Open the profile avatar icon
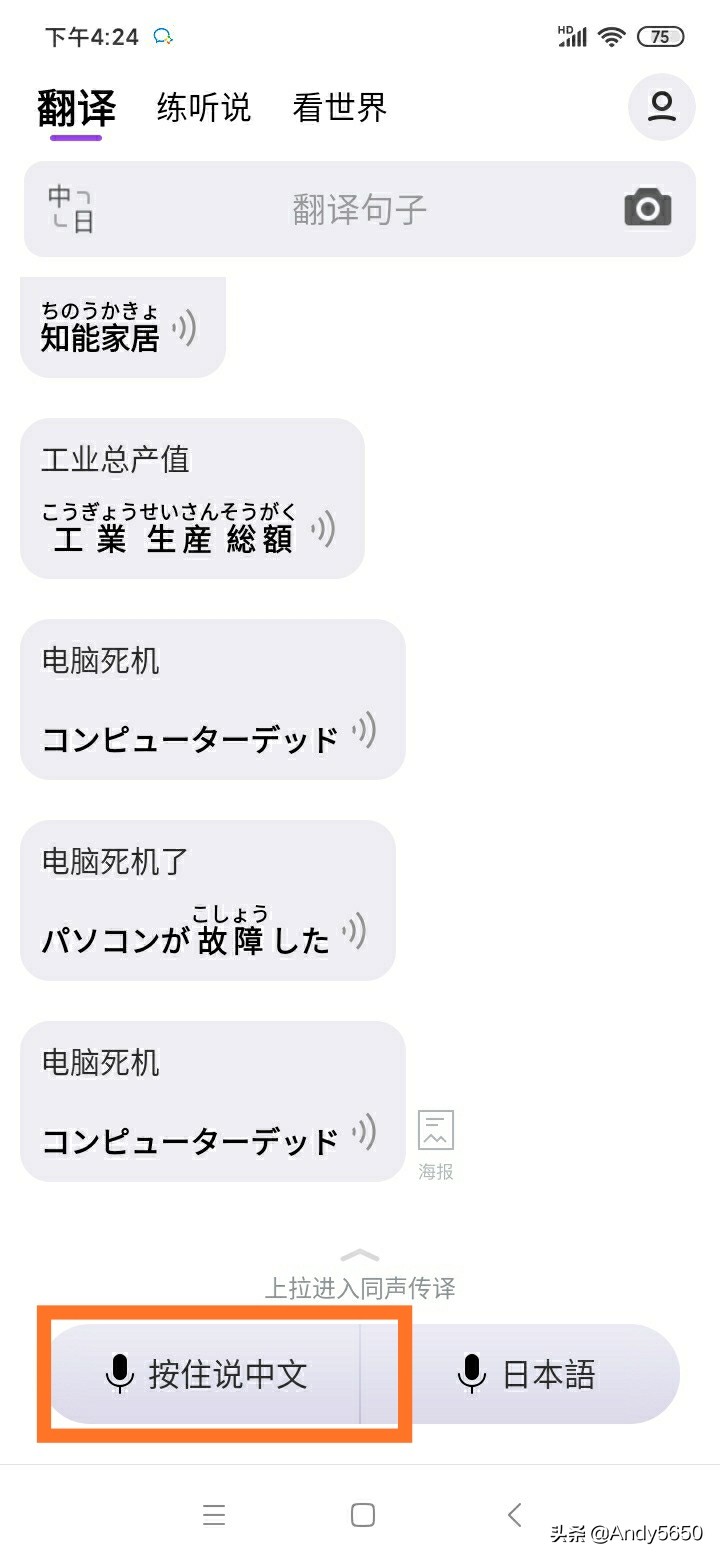Viewport: 720px width, 1560px height. [661, 107]
